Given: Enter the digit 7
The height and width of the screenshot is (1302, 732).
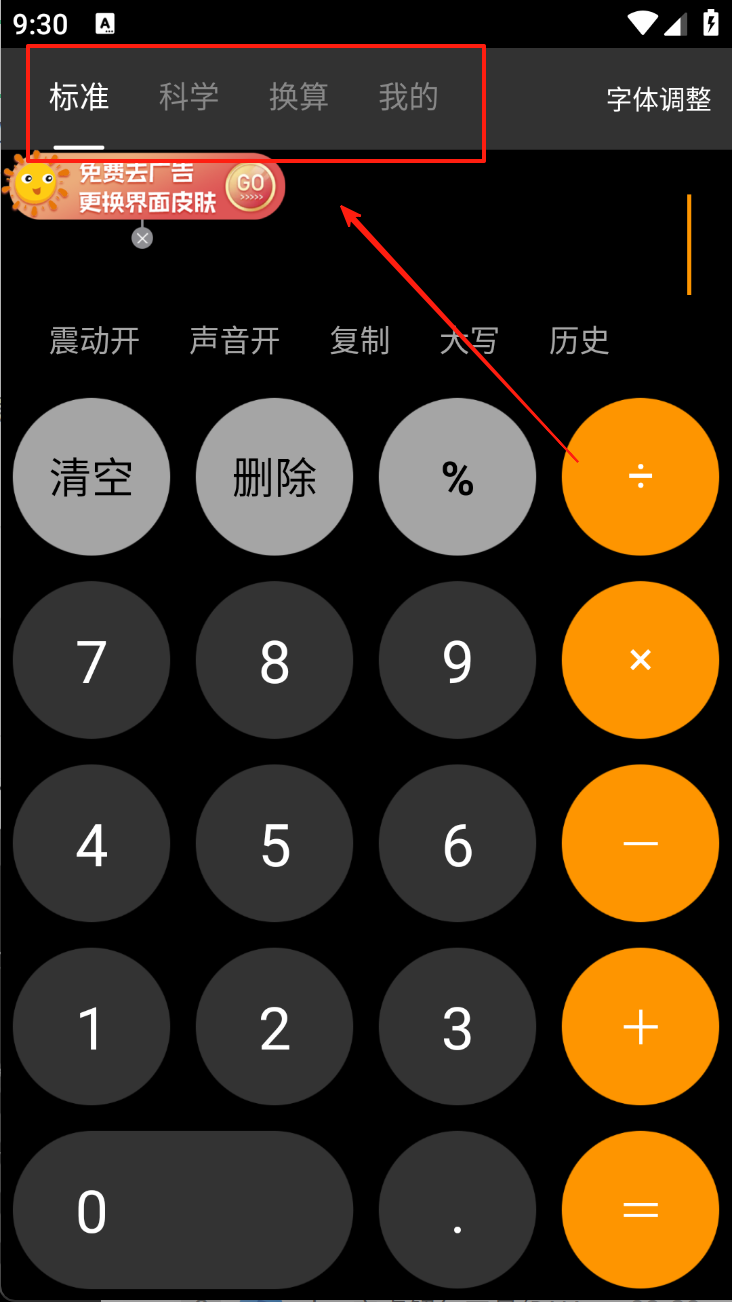Looking at the screenshot, I should pyautogui.click(x=91, y=660).
